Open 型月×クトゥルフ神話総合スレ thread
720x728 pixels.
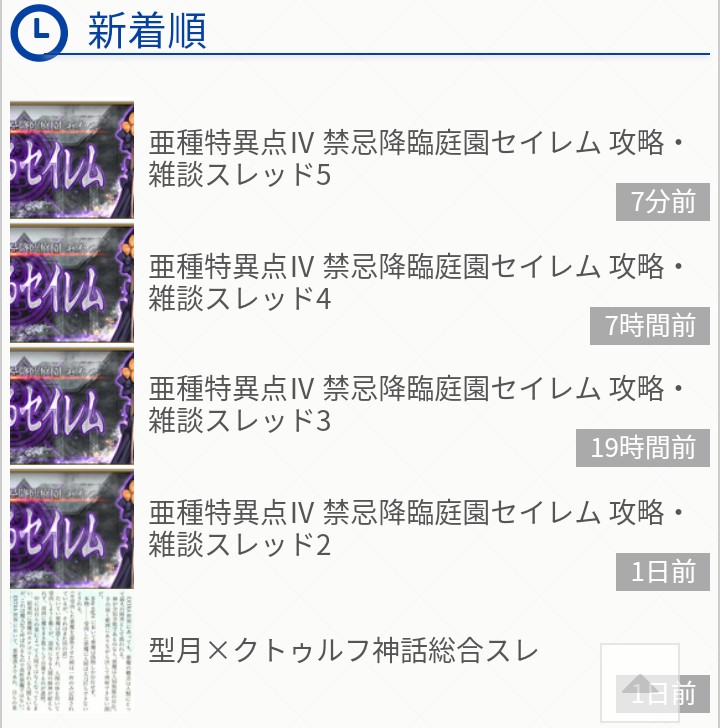[344, 651]
